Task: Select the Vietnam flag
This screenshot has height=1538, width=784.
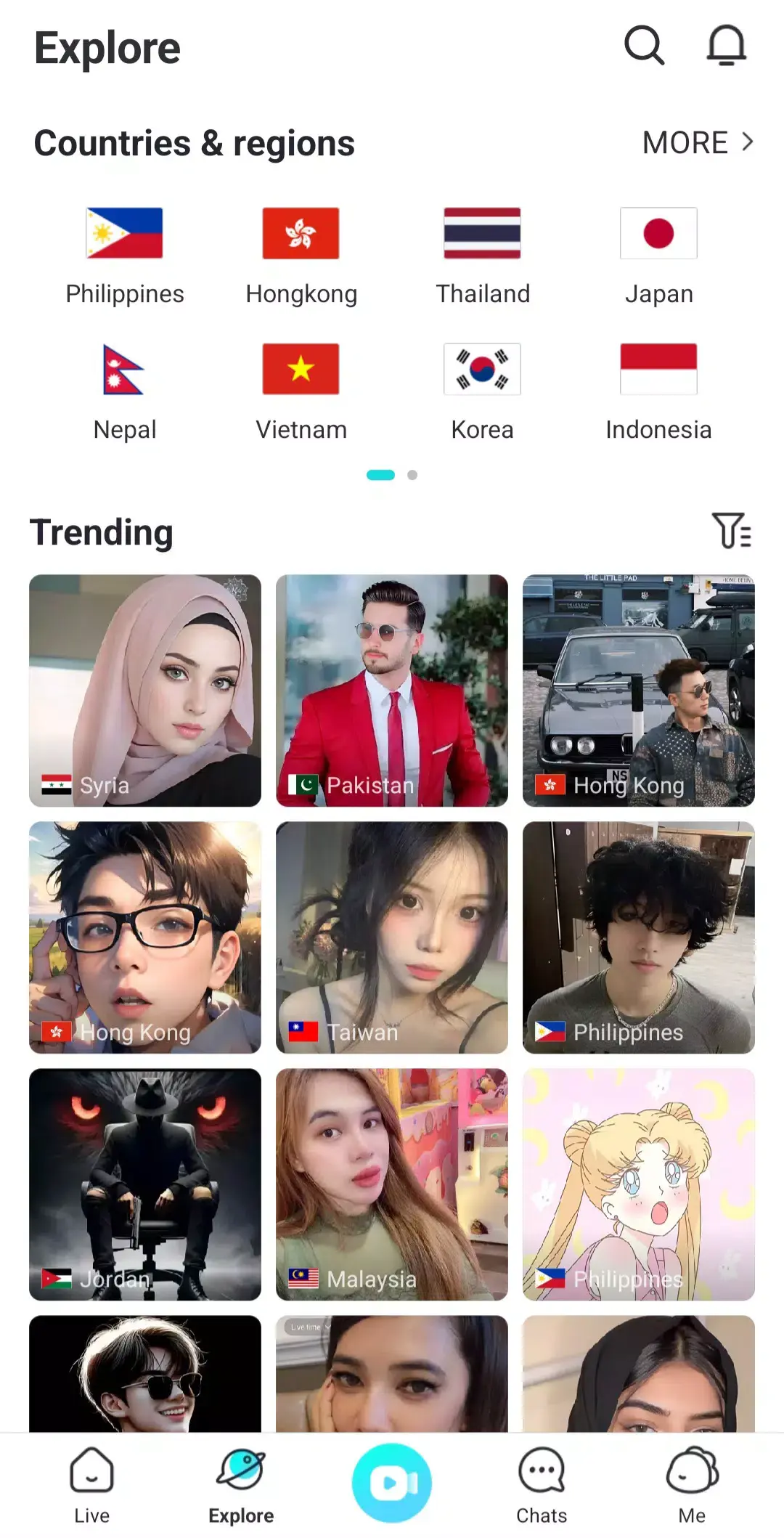Action: point(301,369)
